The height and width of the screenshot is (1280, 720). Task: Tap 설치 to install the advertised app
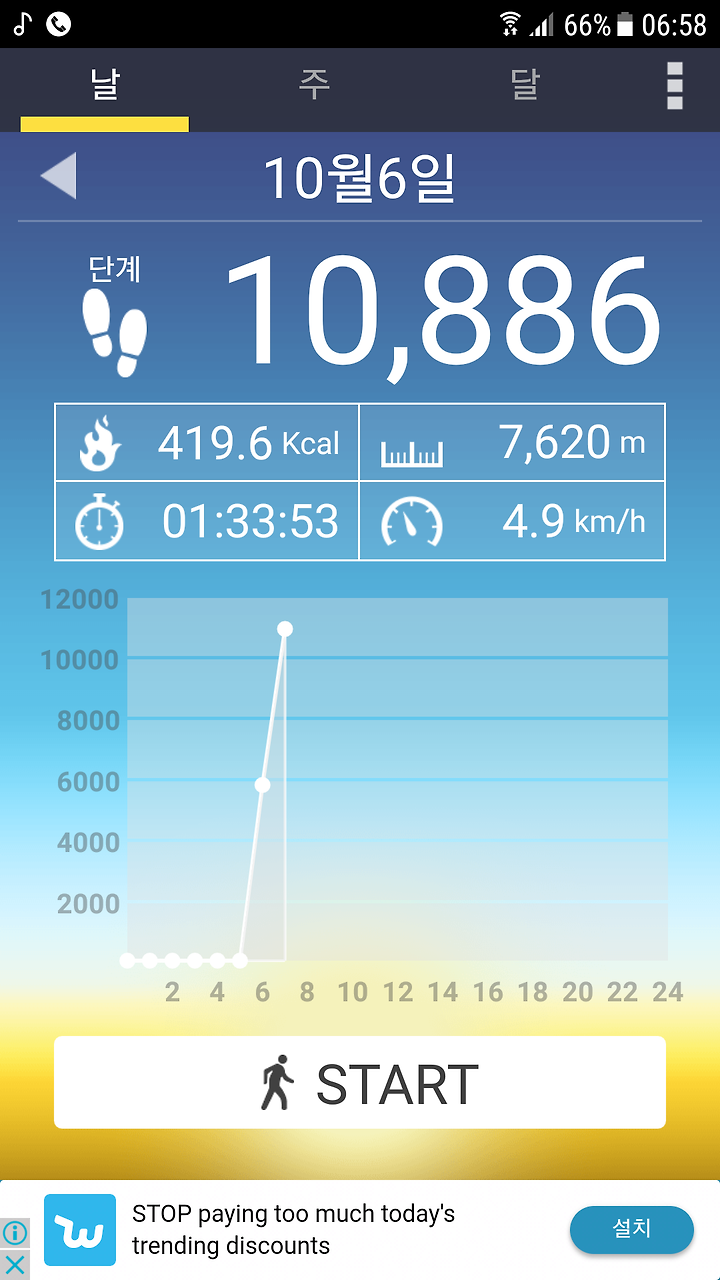pos(632,1230)
